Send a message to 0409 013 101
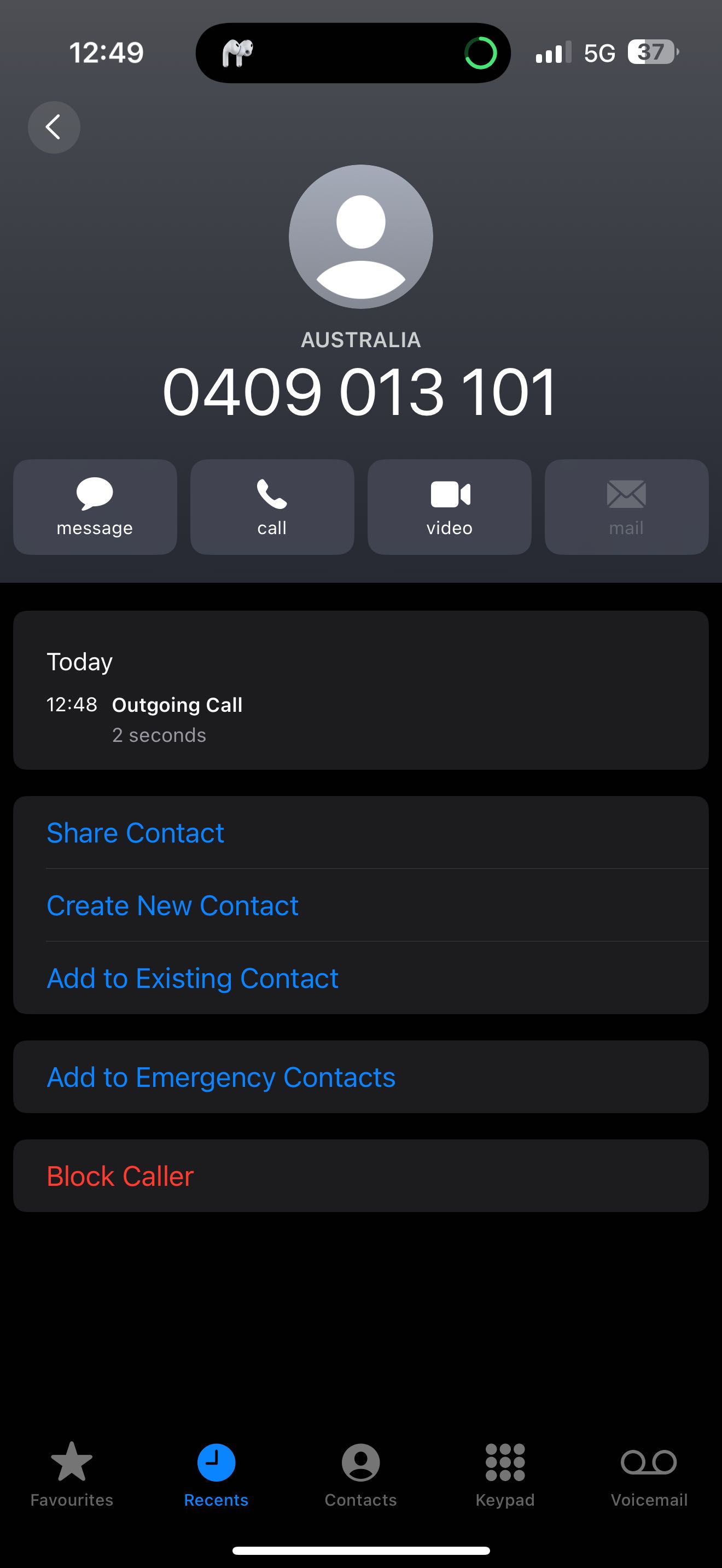 95,506
